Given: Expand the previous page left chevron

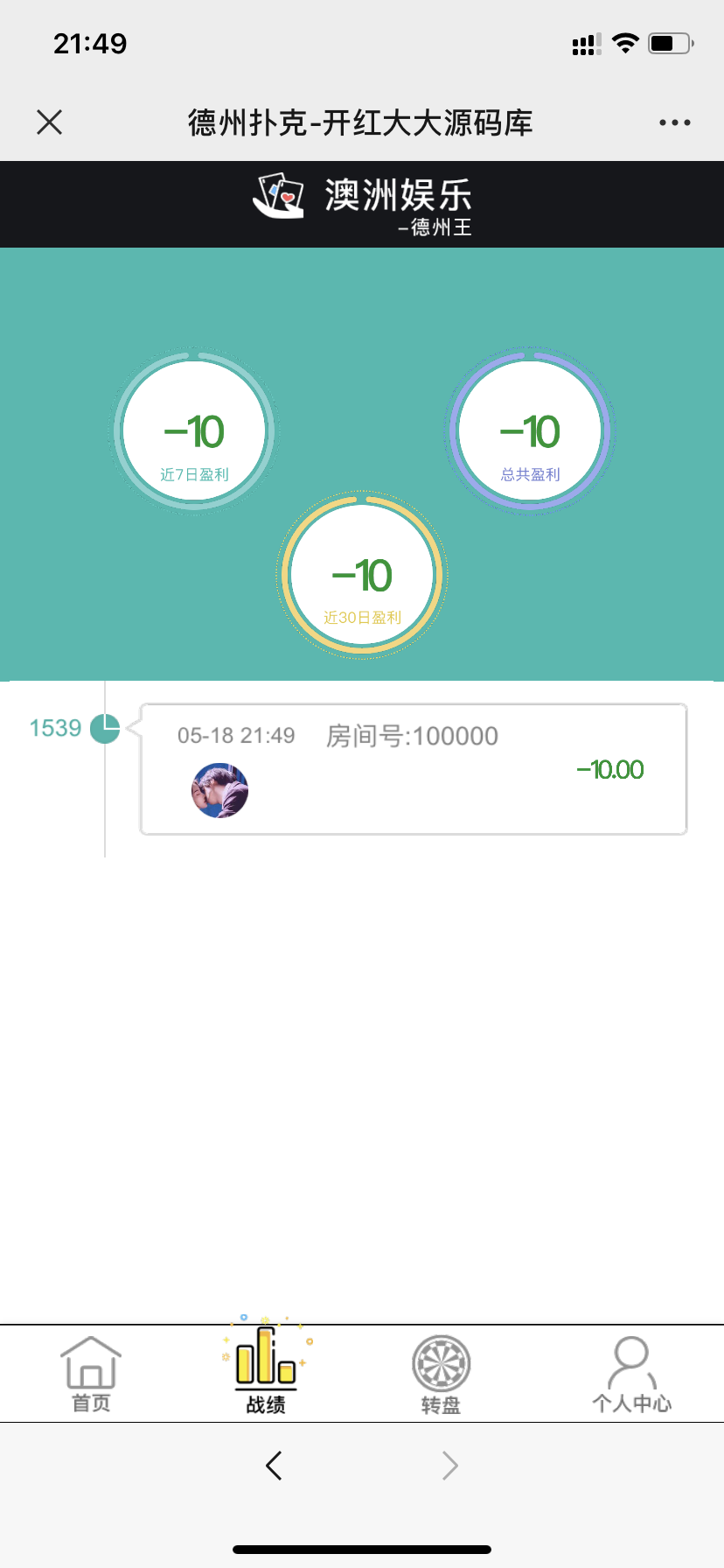Looking at the screenshot, I should point(274,1465).
